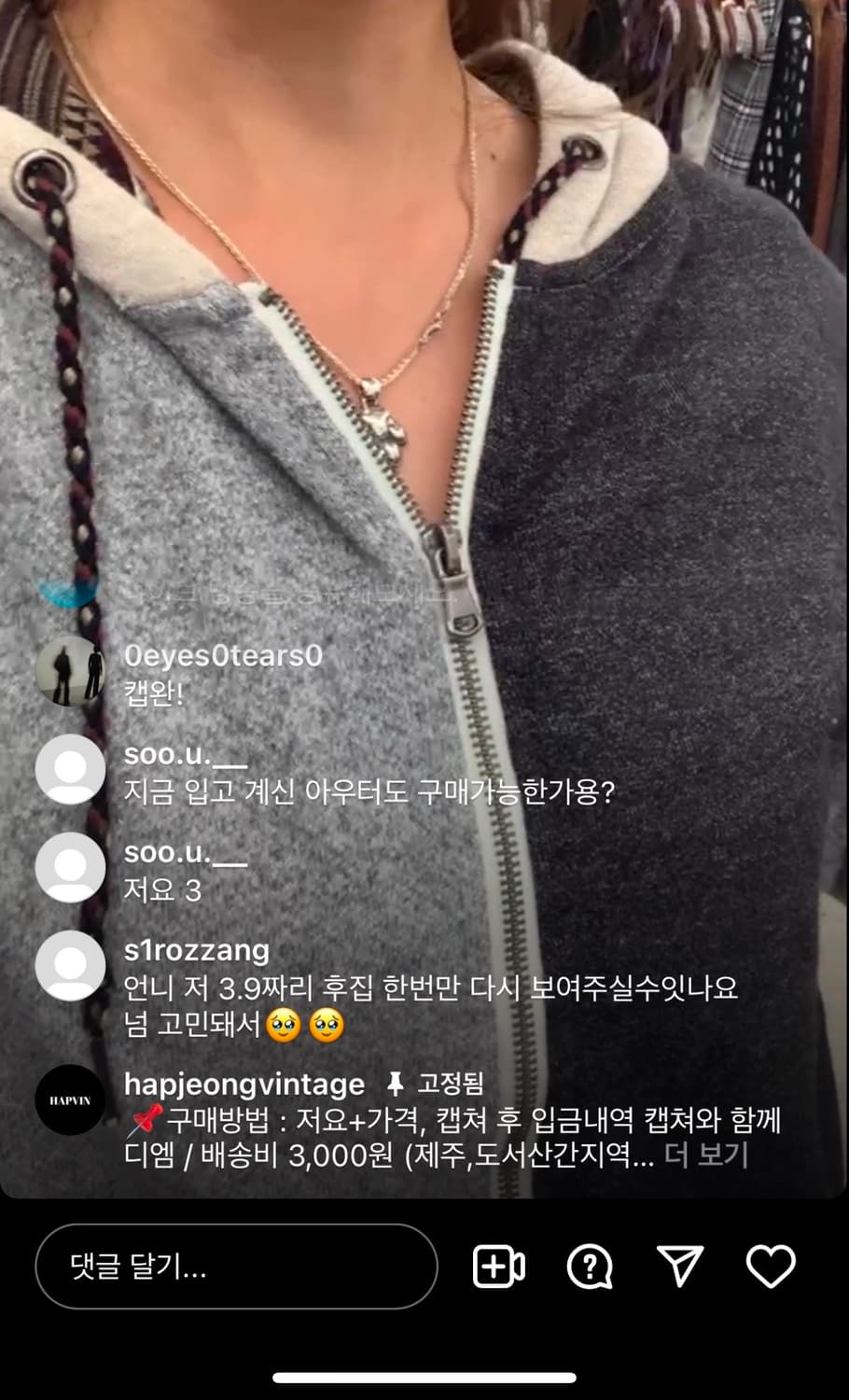Screen dimensions: 849x1400
Task: Click the first soo.u.__ avatar
Action: click(70, 767)
